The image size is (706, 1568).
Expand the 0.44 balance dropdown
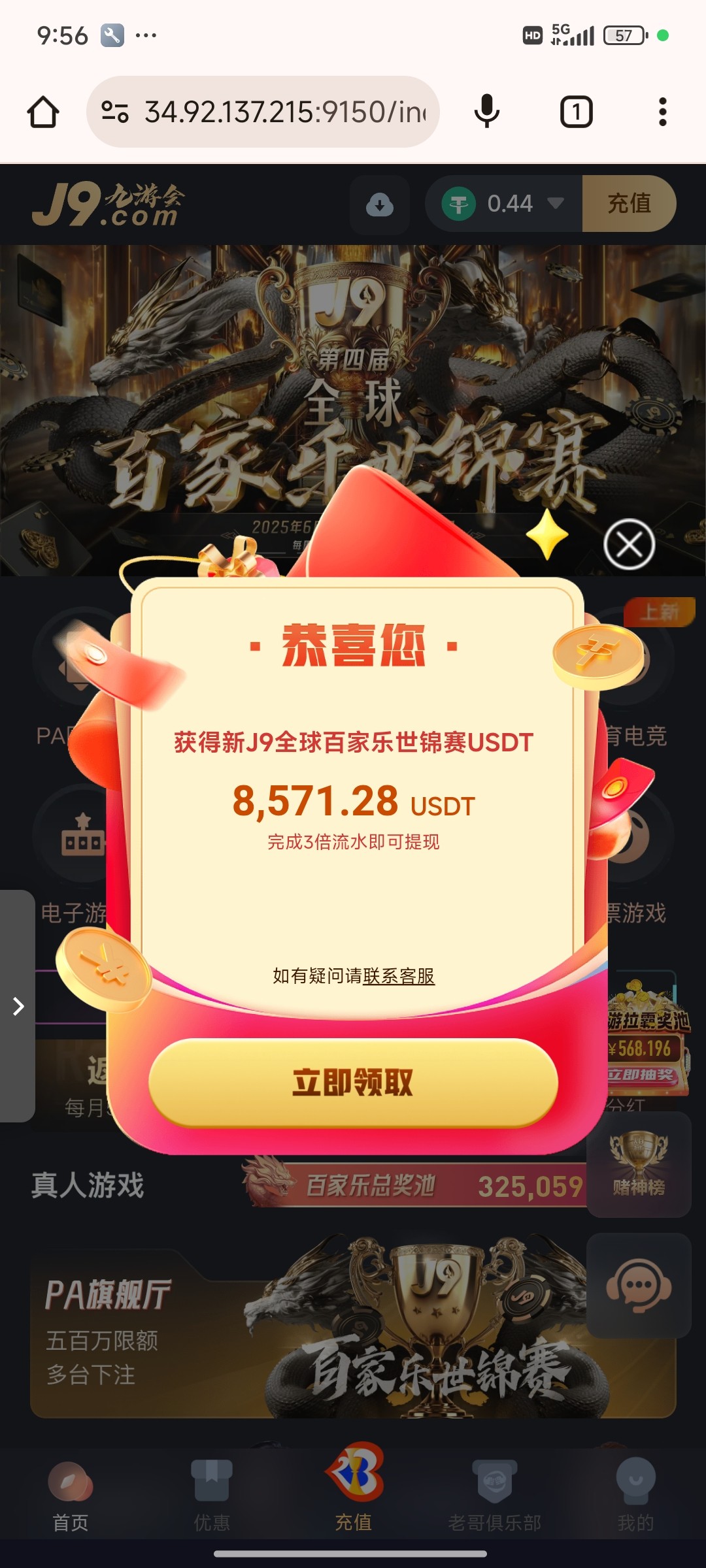[555, 203]
